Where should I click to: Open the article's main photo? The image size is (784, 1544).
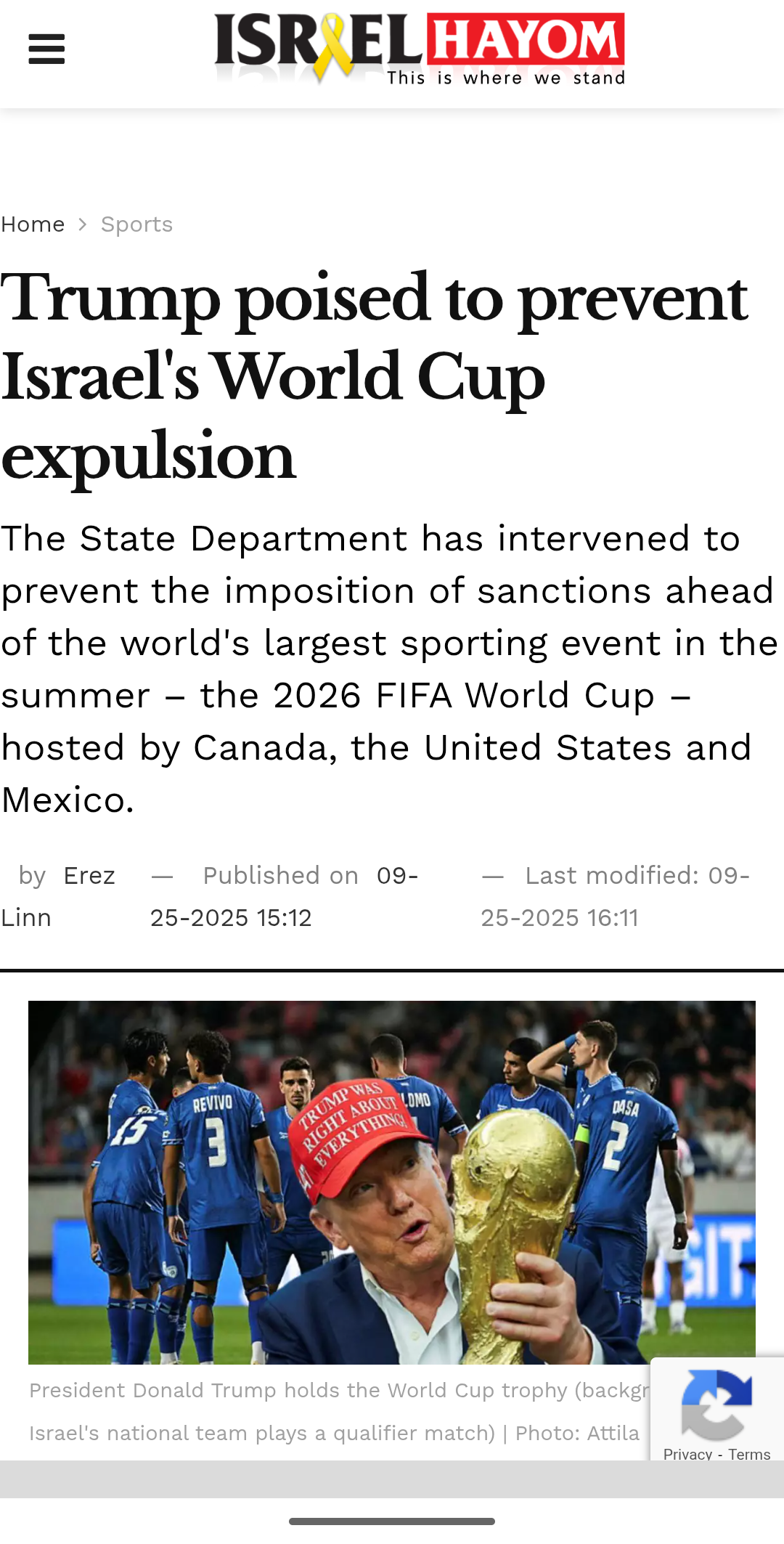point(392,1182)
